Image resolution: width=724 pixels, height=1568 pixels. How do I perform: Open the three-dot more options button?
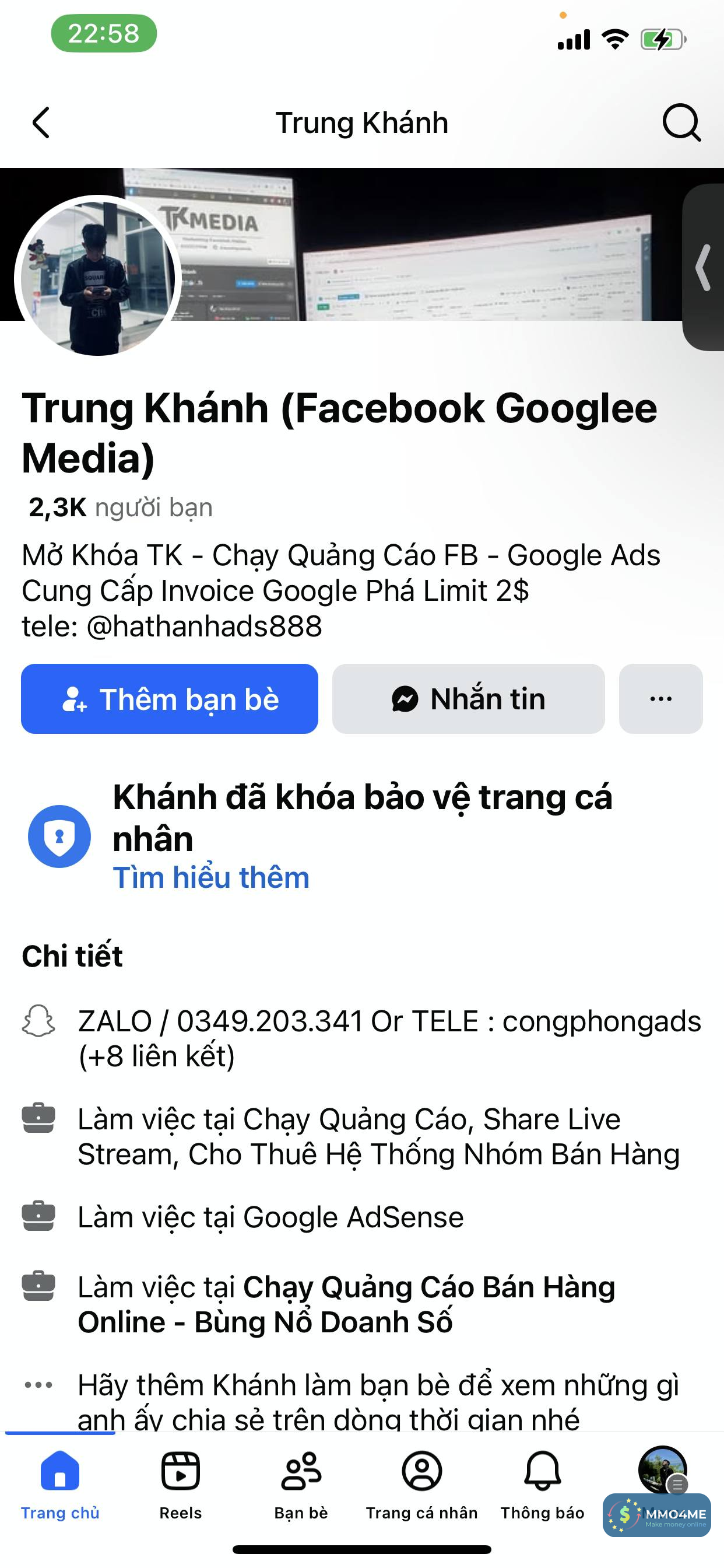[x=660, y=699]
